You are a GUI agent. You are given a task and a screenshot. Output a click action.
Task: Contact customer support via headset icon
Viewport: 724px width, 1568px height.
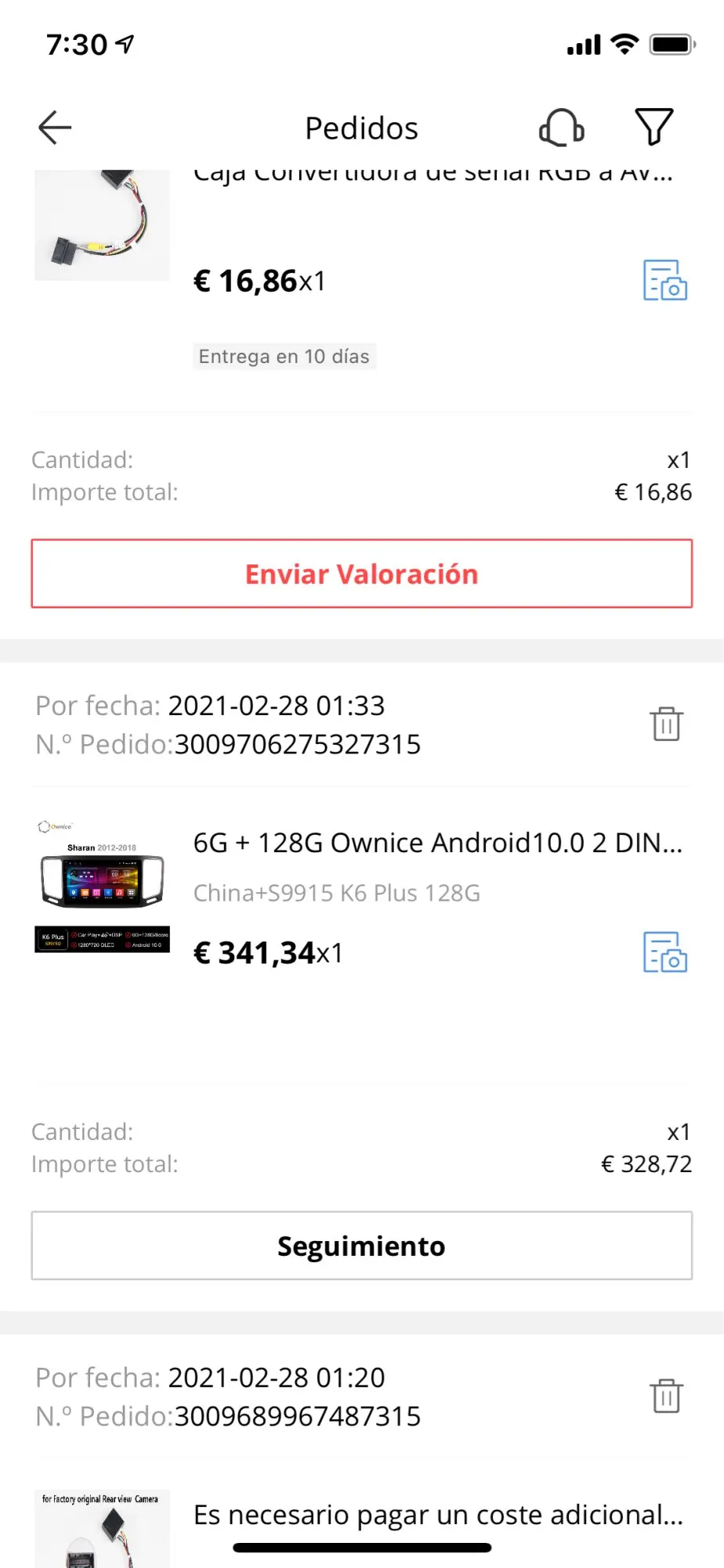point(562,127)
